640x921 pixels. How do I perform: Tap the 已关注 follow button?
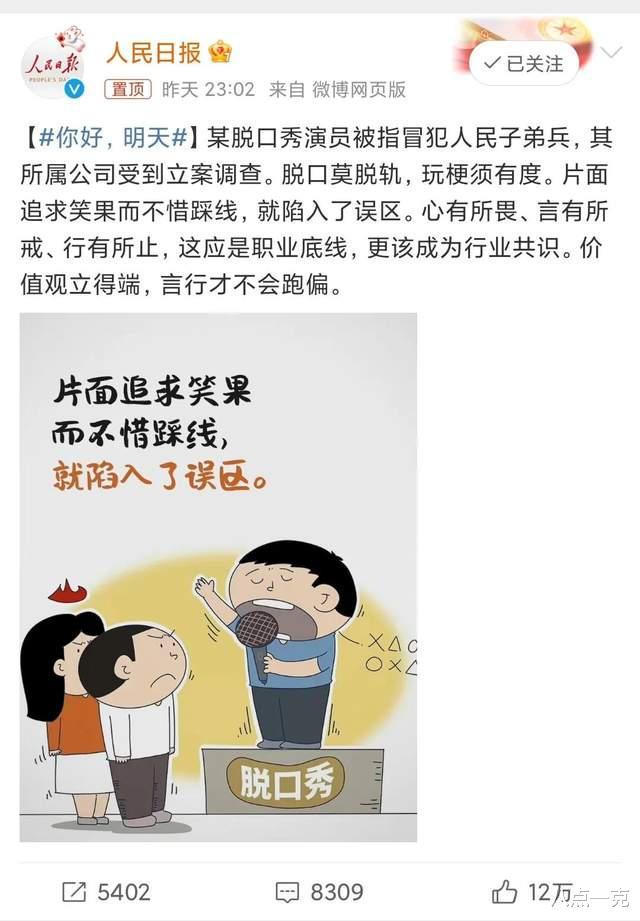tap(523, 63)
